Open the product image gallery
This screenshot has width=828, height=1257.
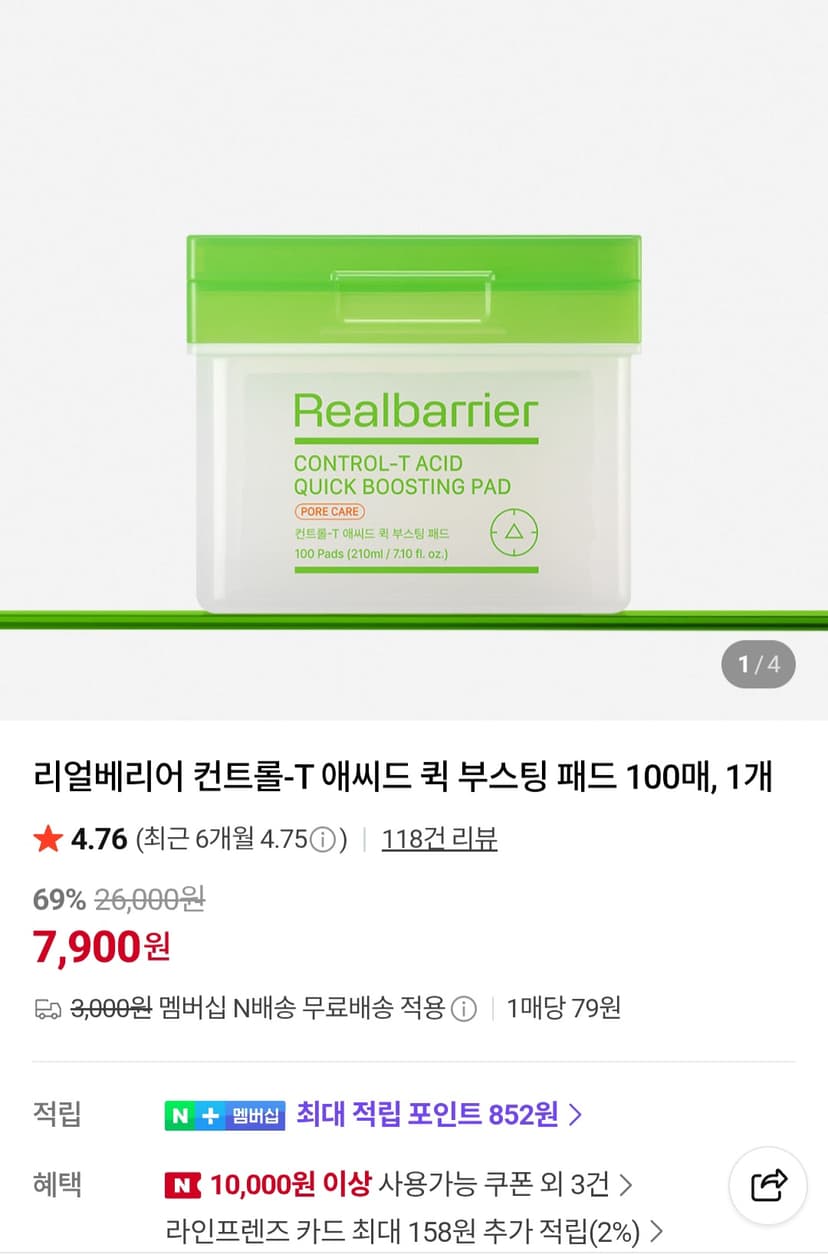[x=414, y=360]
